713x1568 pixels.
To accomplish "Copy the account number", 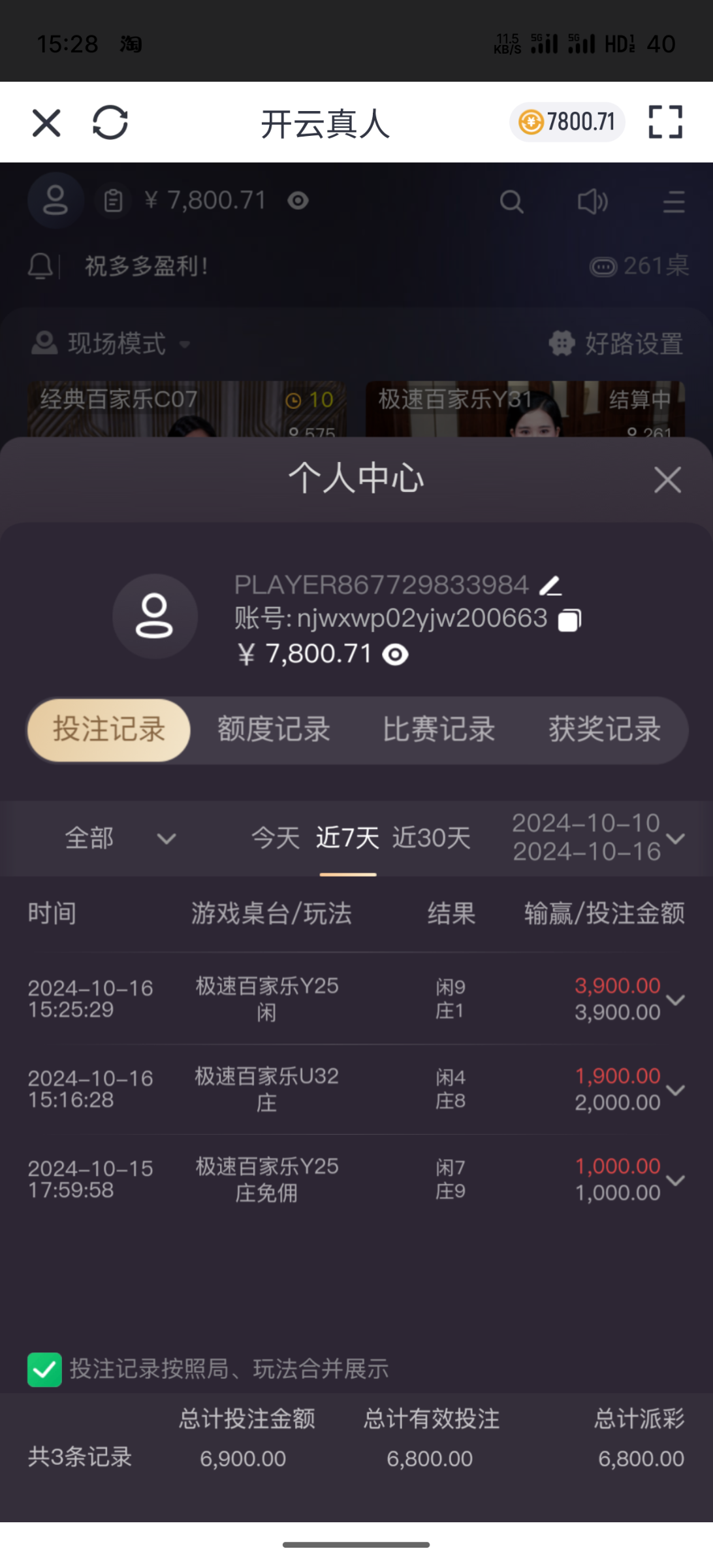I will (x=569, y=620).
